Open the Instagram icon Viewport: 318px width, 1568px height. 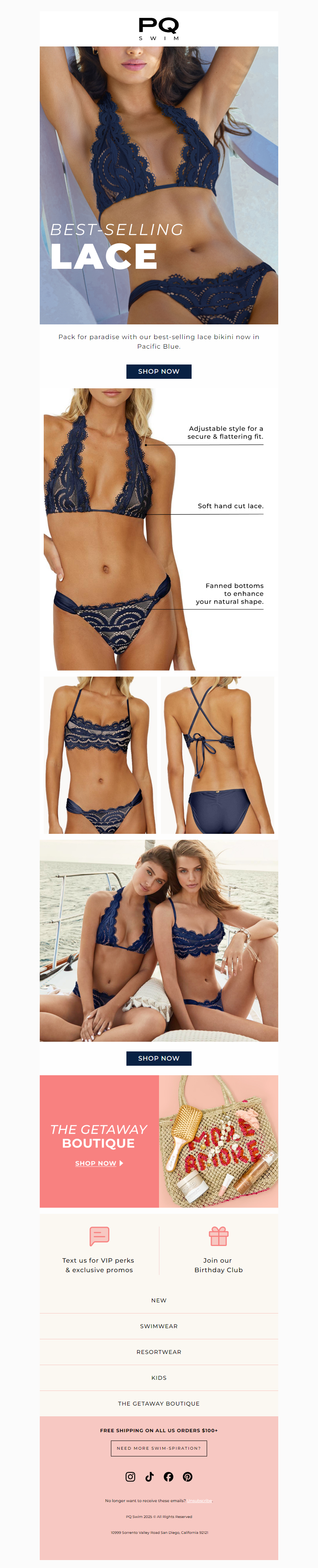[x=130, y=1477]
